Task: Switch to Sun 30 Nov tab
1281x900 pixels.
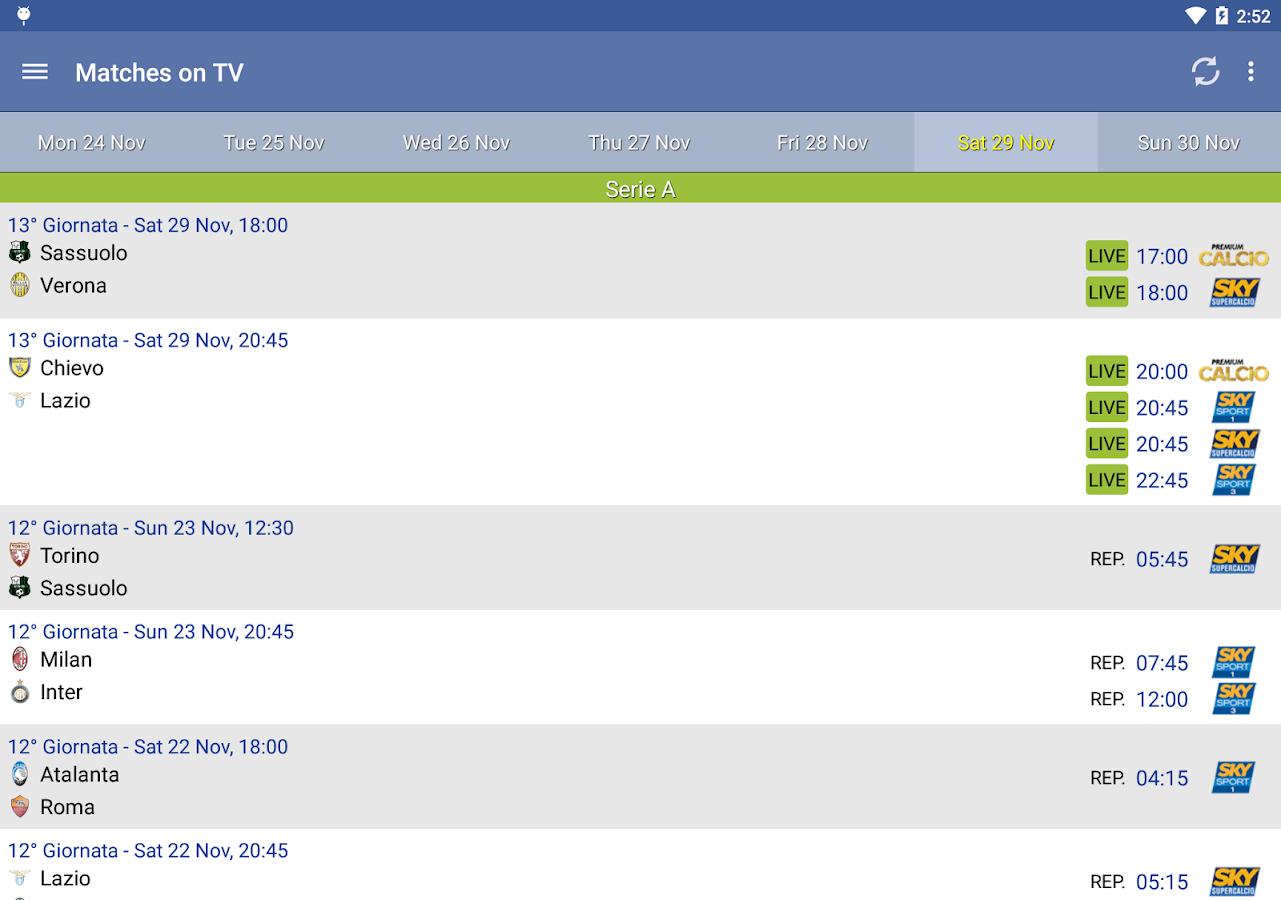Action: 1189,143
